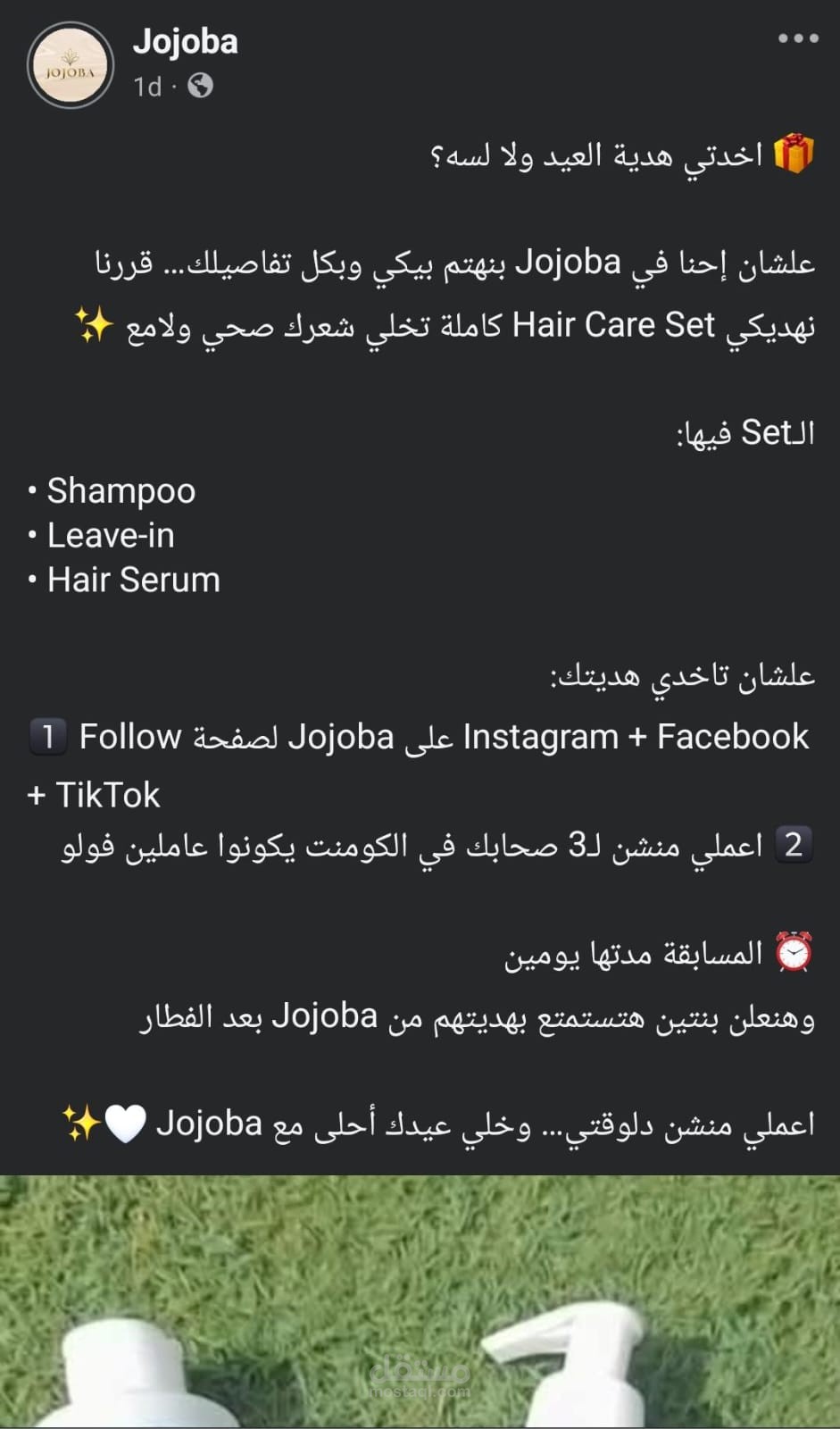Open the post's three-dot options menu
The image size is (840, 1429).
797,38
